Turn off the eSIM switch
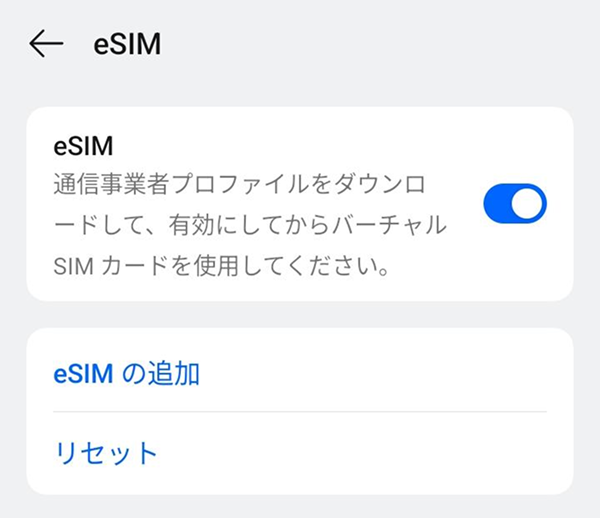 pyautogui.click(x=514, y=204)
